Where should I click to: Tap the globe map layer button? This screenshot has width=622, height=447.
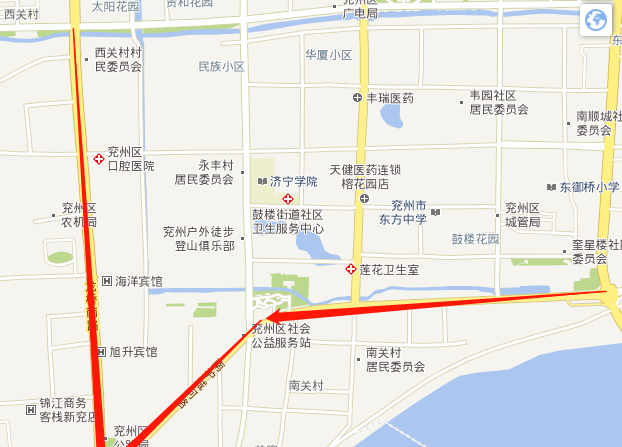(596, 20)
